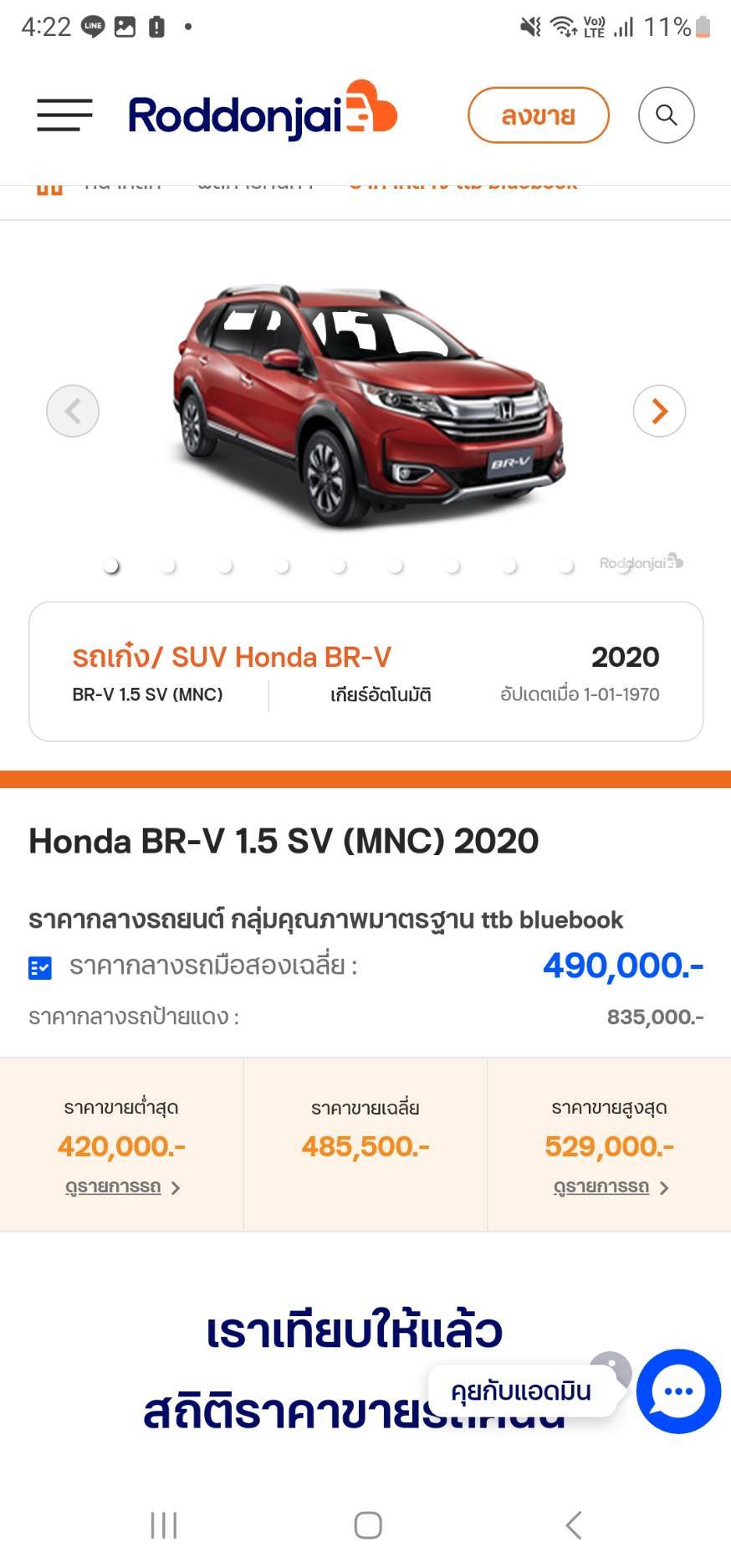Open the Honda BR-V photo full view
Image resolution: width=731 pixels, height=1568 pixels.
pos(368,406)
